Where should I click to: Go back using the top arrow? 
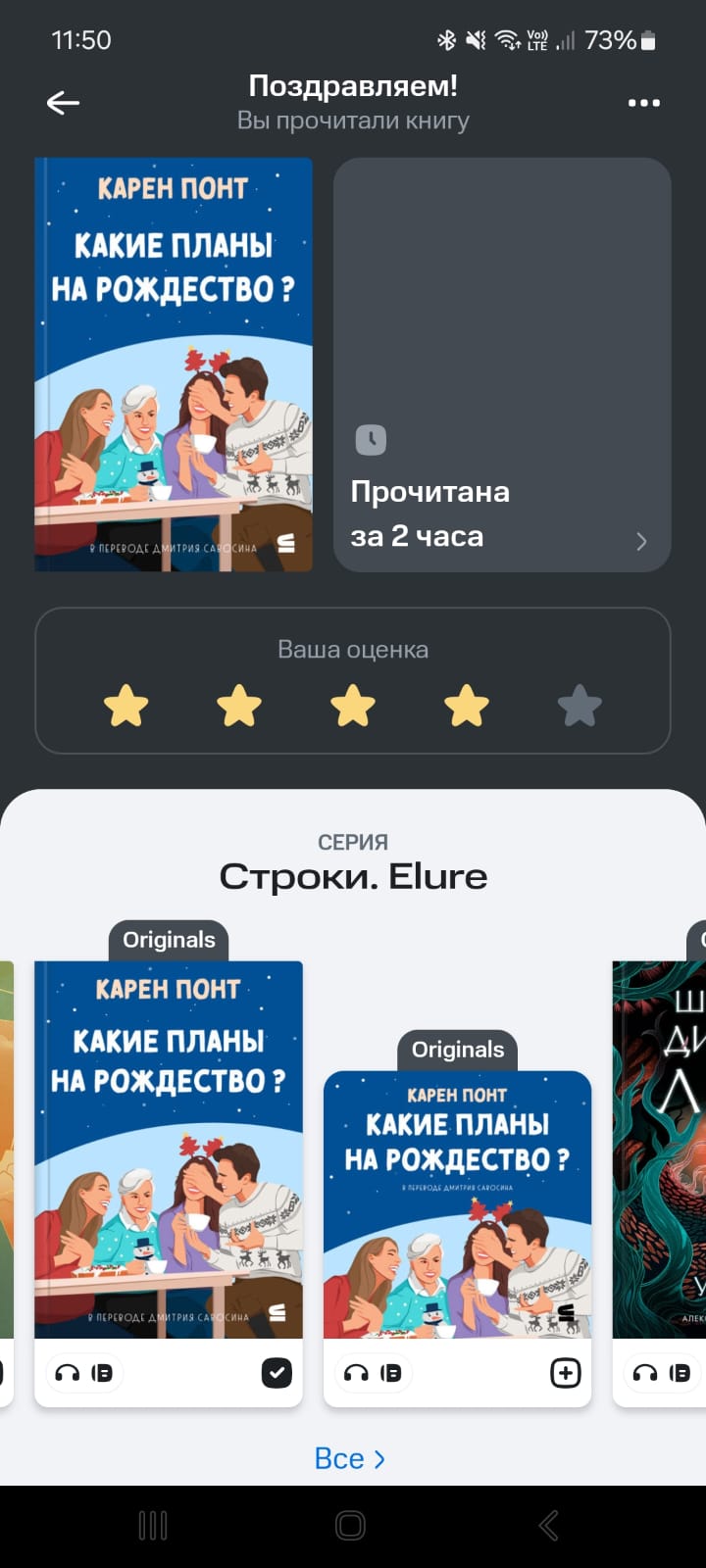click(x=63, y=103)
